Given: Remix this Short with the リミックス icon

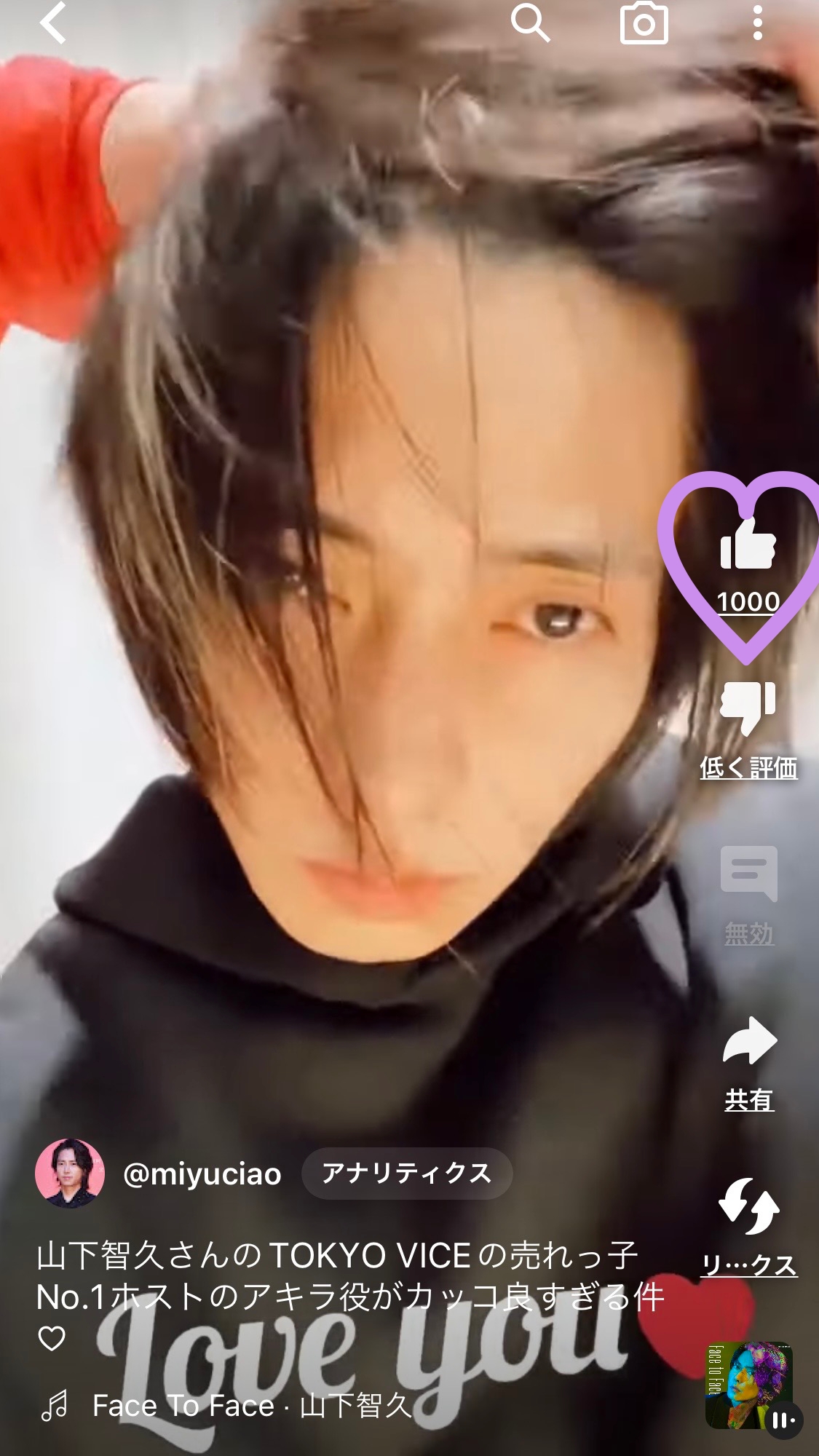Looking at the screenshot, I should (749, 1206).
